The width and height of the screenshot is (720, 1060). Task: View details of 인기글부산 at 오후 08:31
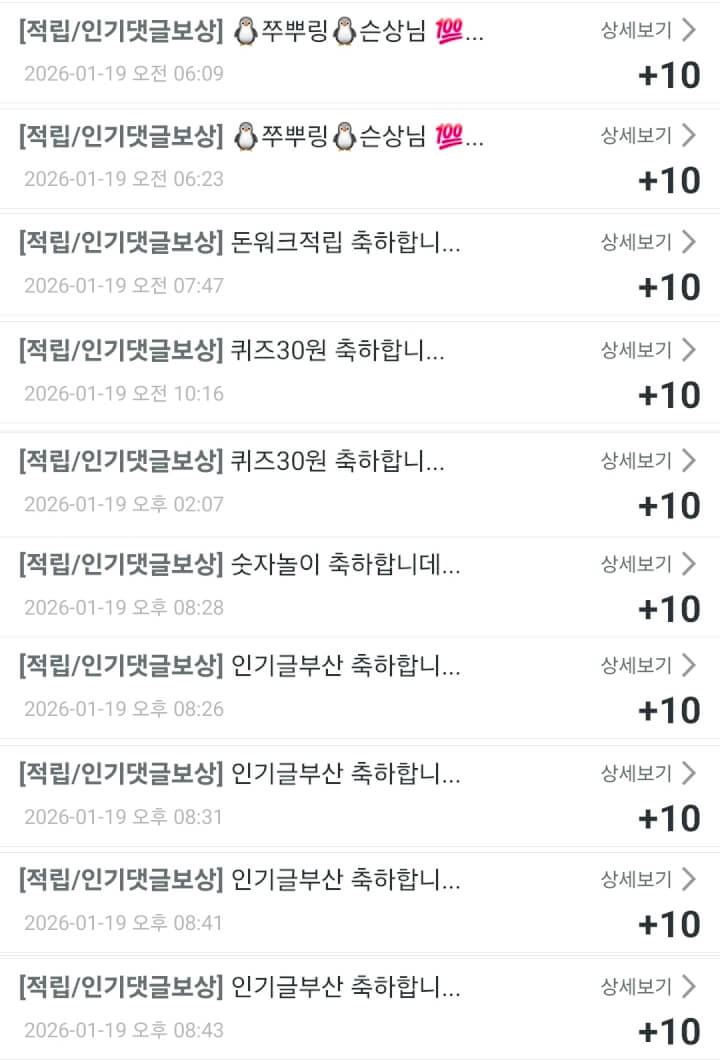click(648, 772)
